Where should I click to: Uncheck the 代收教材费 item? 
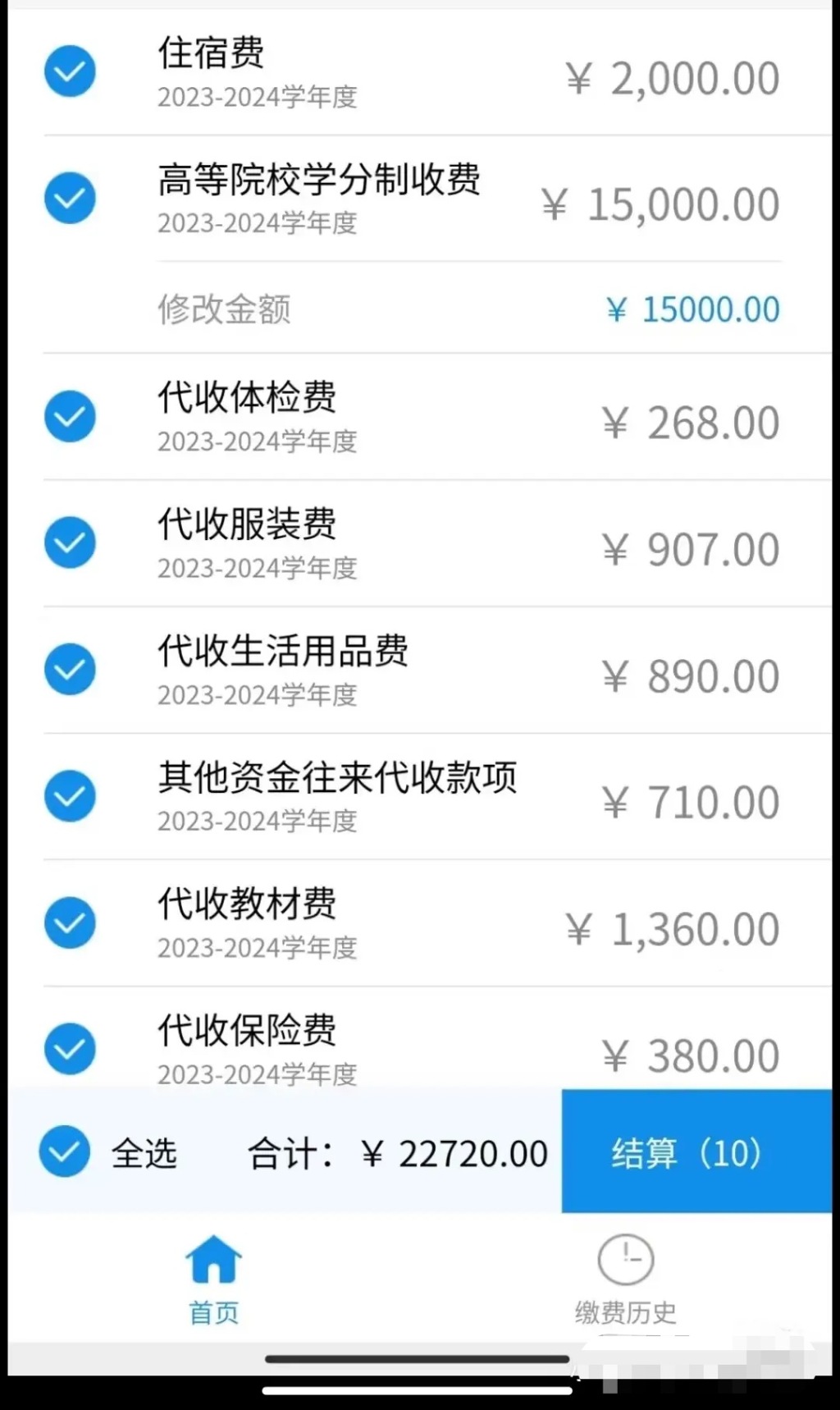69,922
